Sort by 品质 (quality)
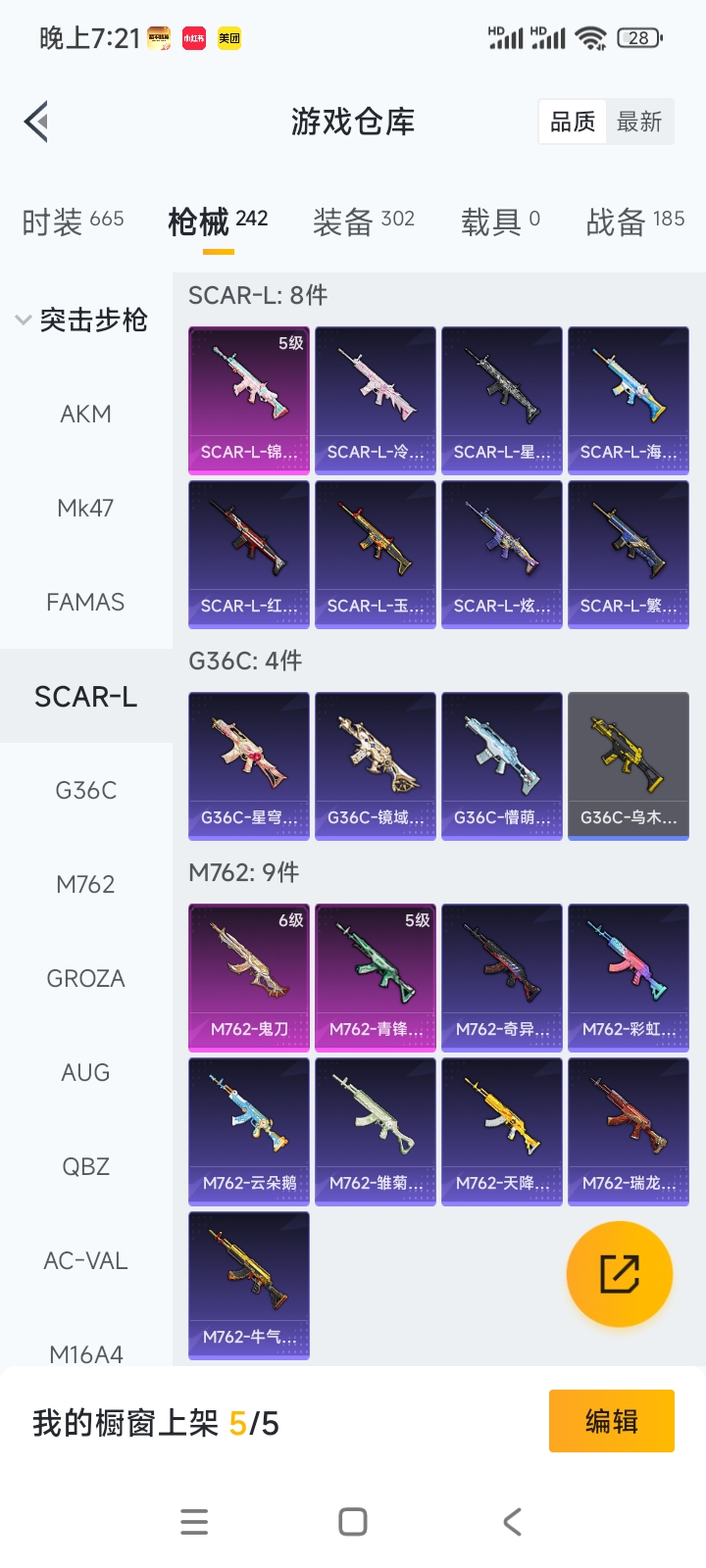 (x=573, y=122)
